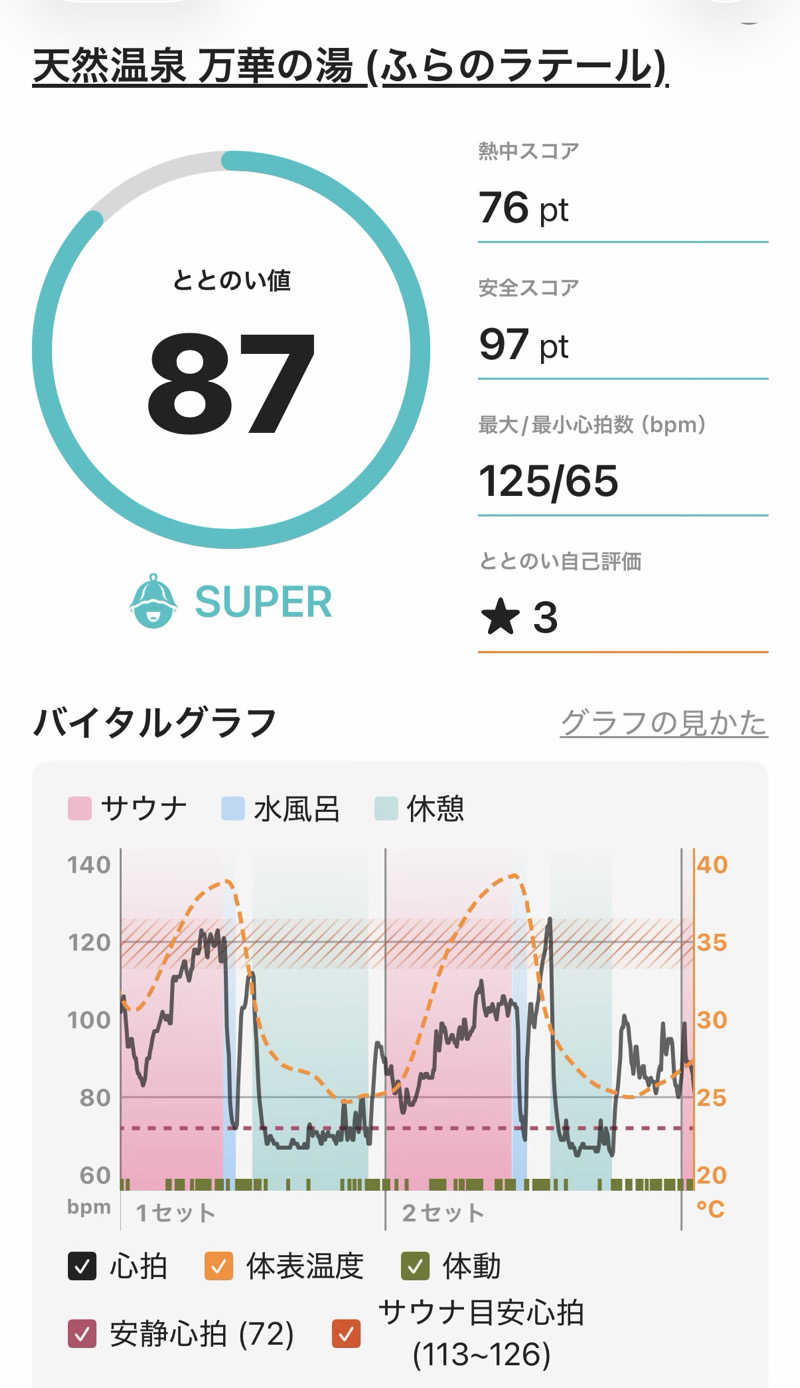Toggle the 安静心拍 (72) checkbox
The width and height of the screenshot is (800, 1388).
tap(82, 1333)
